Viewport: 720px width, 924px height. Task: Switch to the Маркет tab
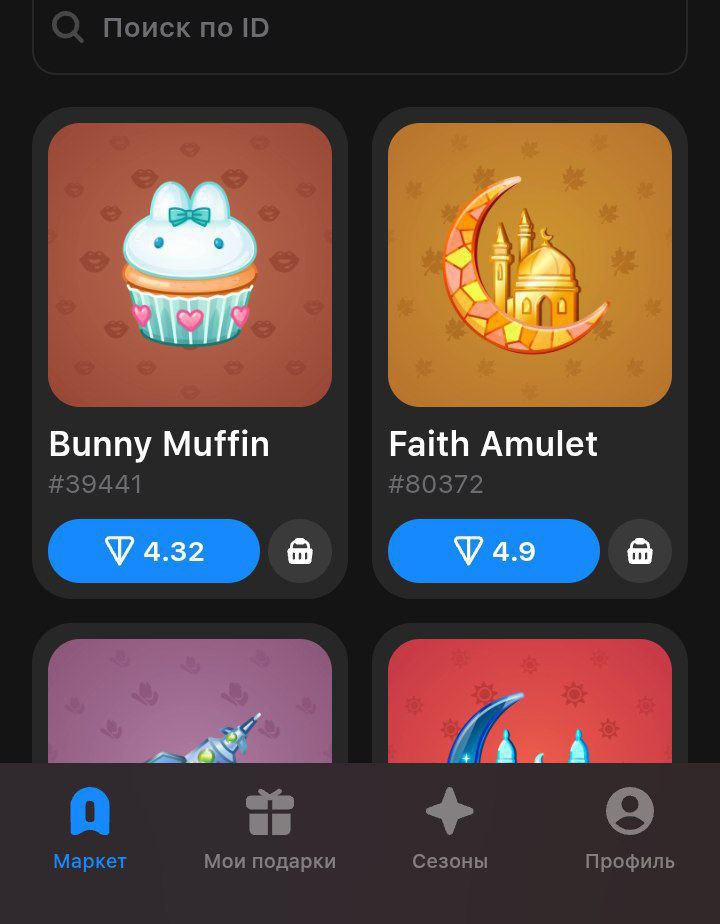(90, 830)
